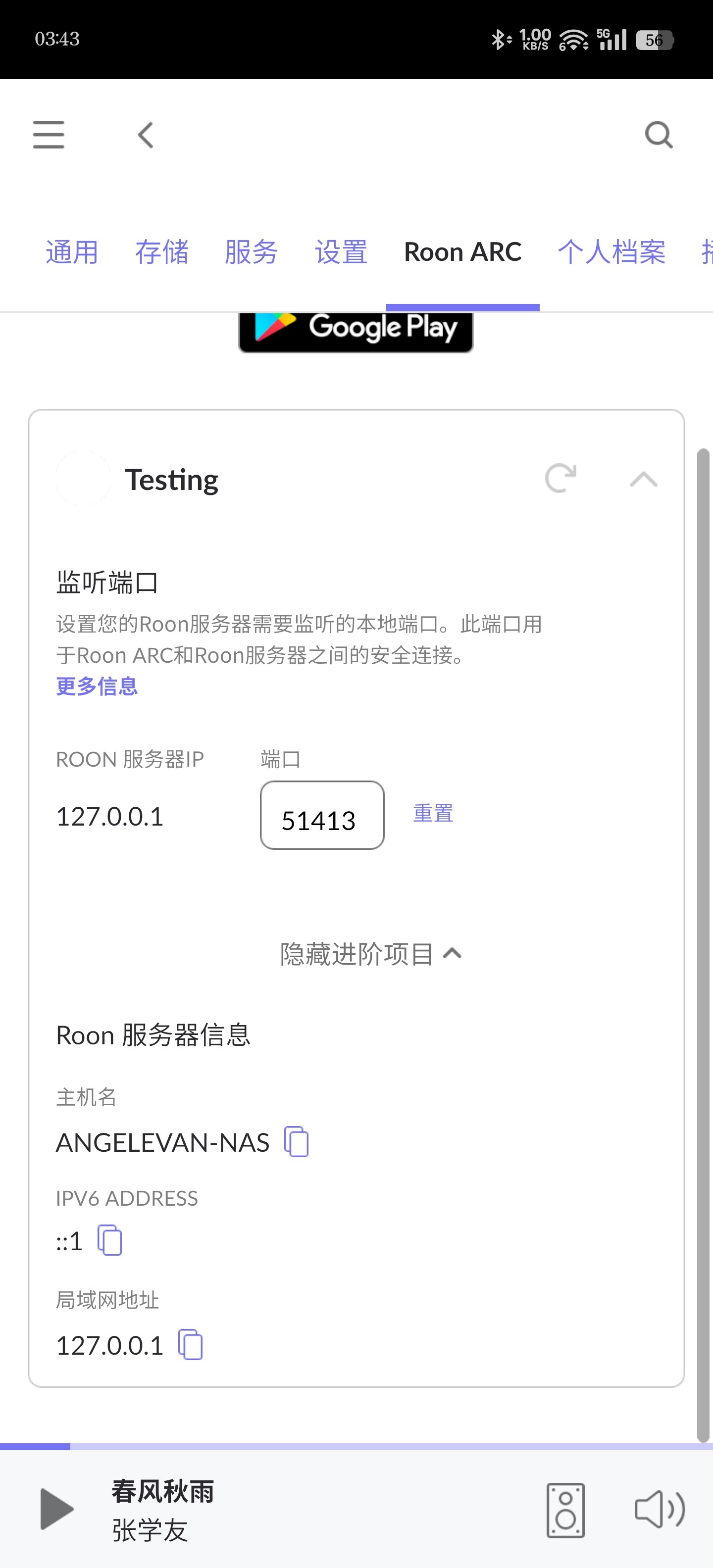Go back with the arrow icon
This screenshot has width=713, height=1568.
[x=146, y=135]
